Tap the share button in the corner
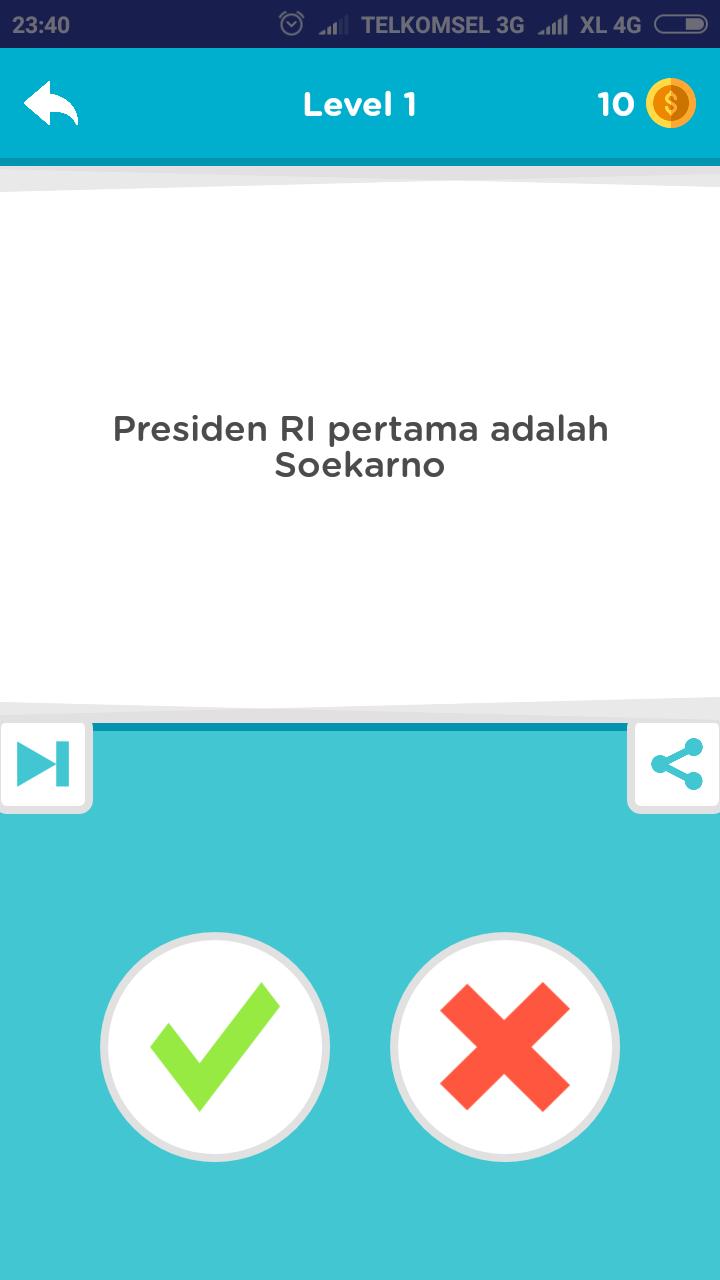This screenshot has height=1280, width=720. (675, 766)
